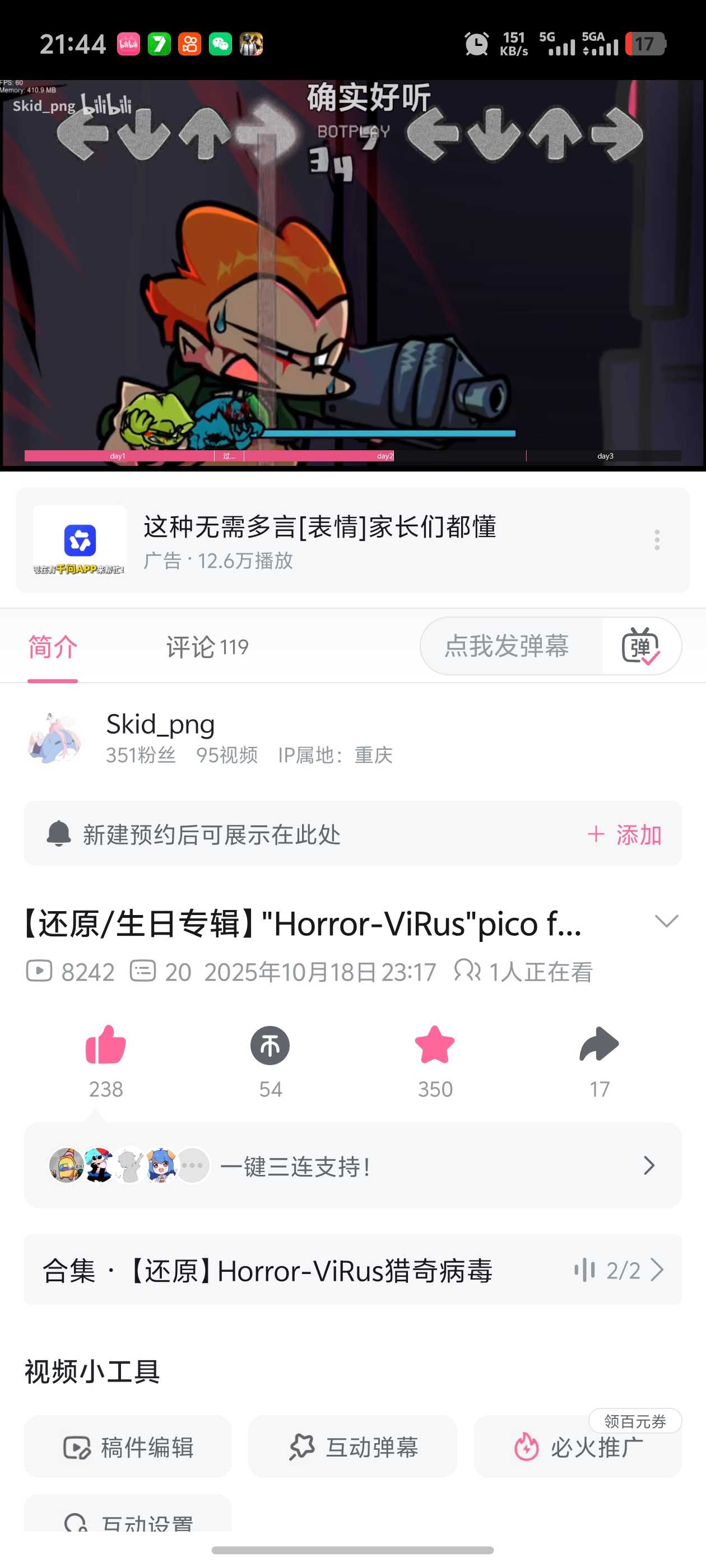Give coins to this video
The image size is (706, 1568).
pyautogui.click(x=270, y=1046)
